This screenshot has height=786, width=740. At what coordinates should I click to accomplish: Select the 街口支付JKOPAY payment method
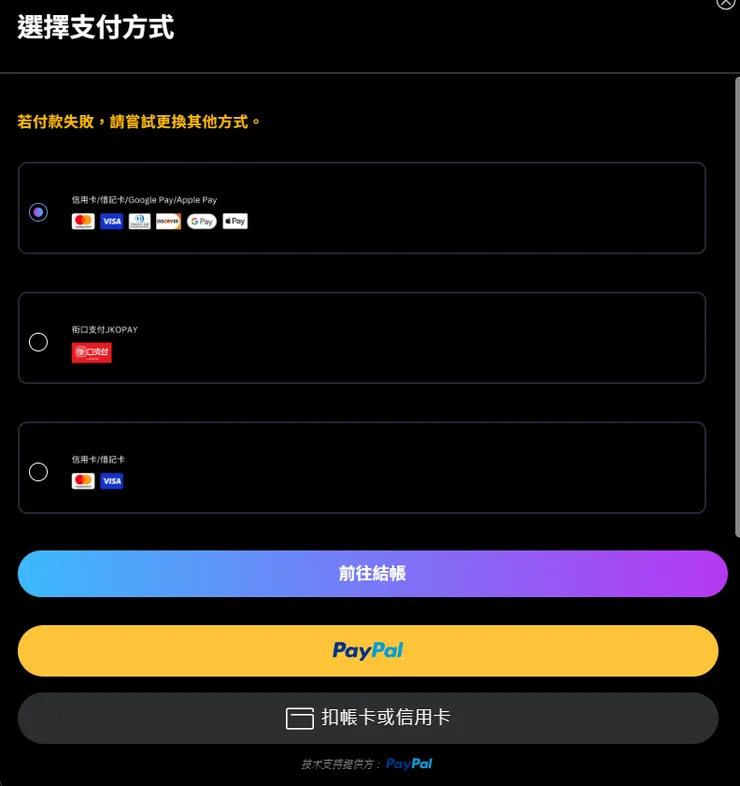click(x=38, y=342)
